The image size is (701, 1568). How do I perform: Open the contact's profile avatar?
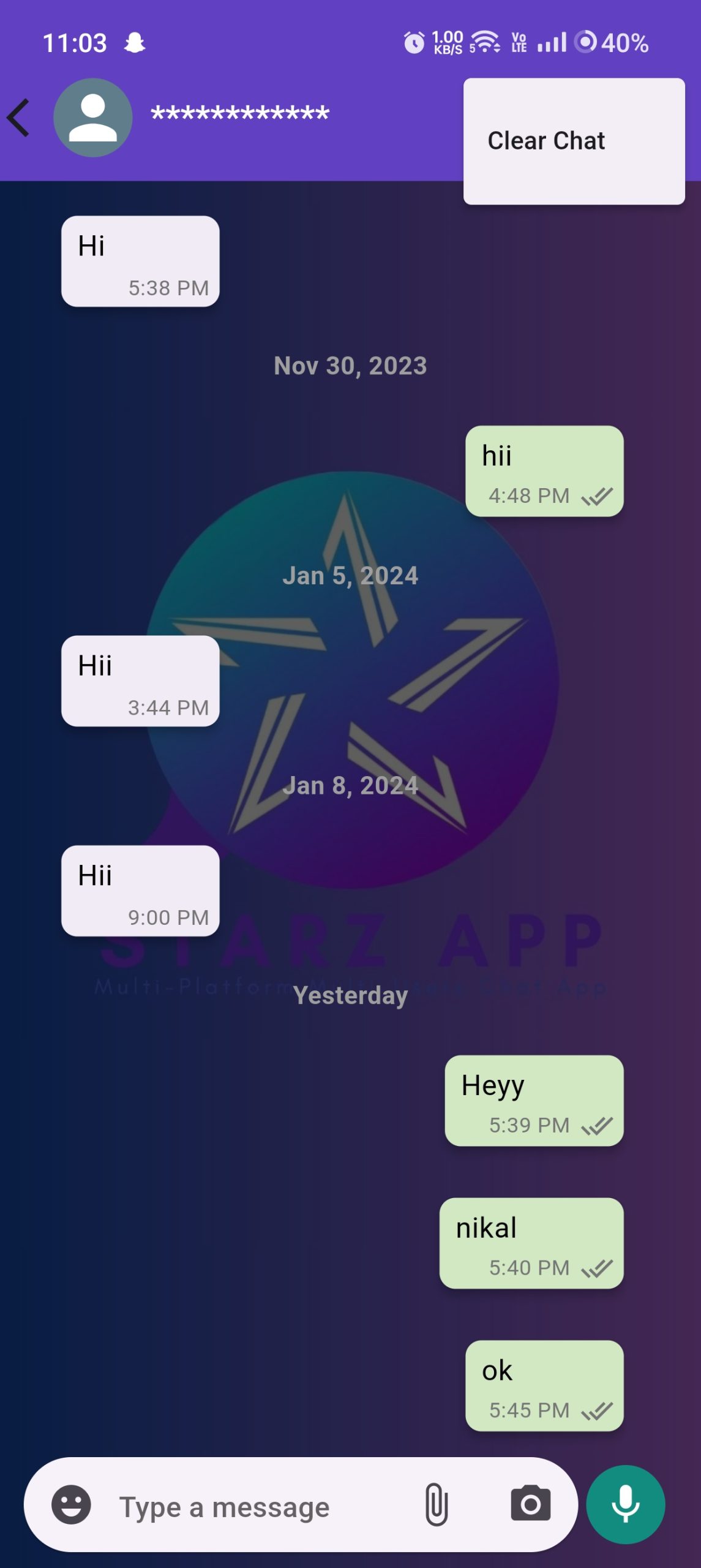point(92,118)
